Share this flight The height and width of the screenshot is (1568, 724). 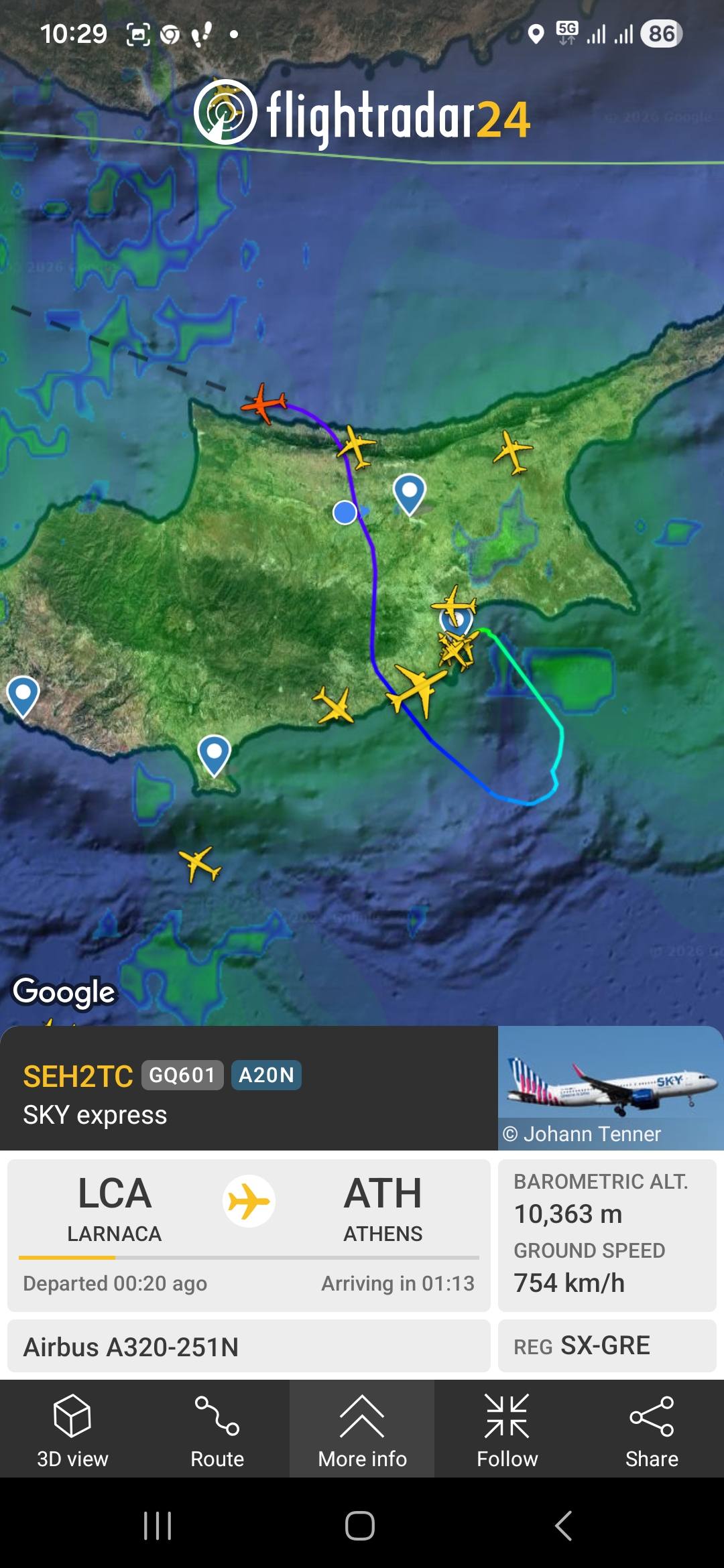pyautogui.click(x=652, y=1429)
